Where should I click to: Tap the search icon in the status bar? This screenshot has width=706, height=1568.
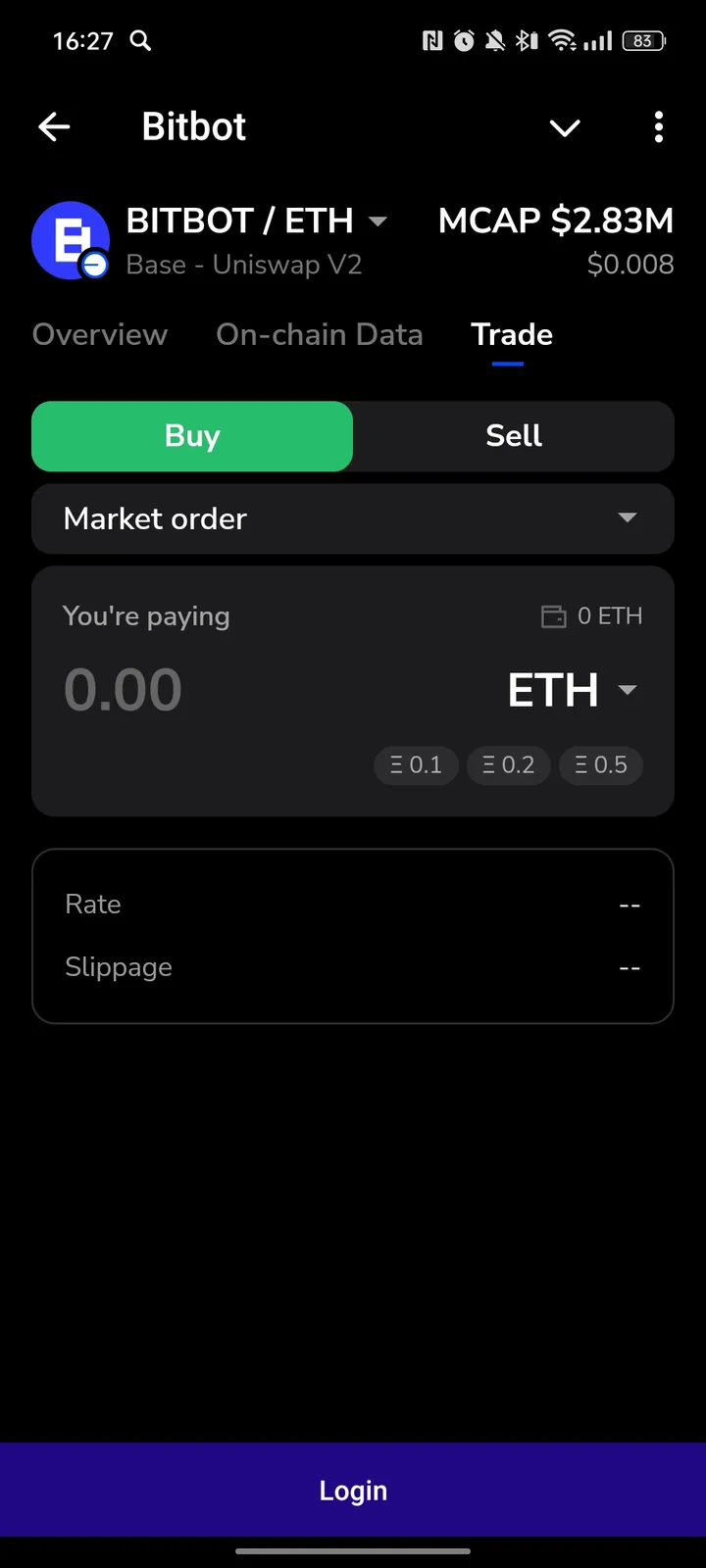[140, 41]
